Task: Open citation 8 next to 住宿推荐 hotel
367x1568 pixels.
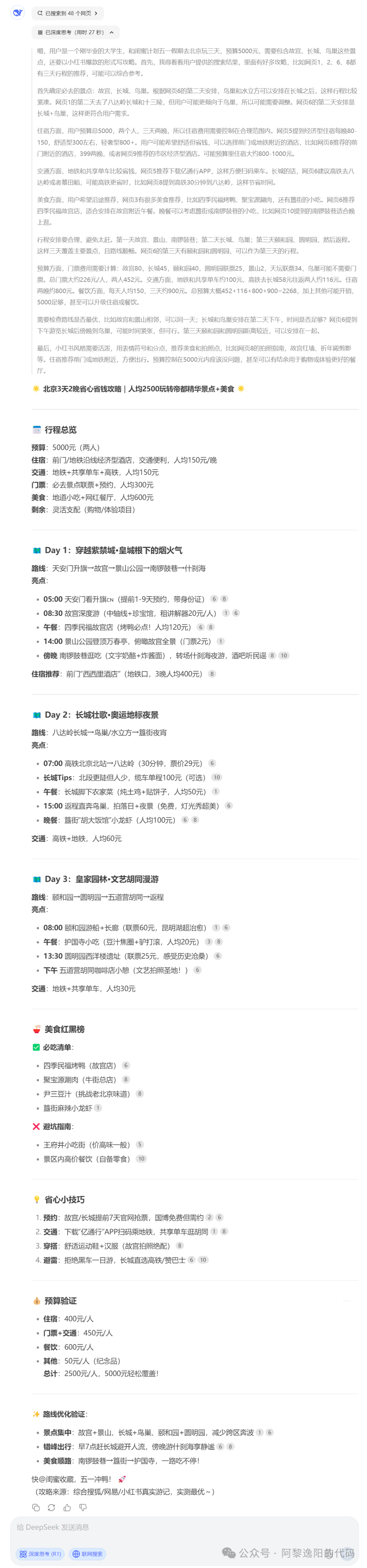Action: coord(212,674)
